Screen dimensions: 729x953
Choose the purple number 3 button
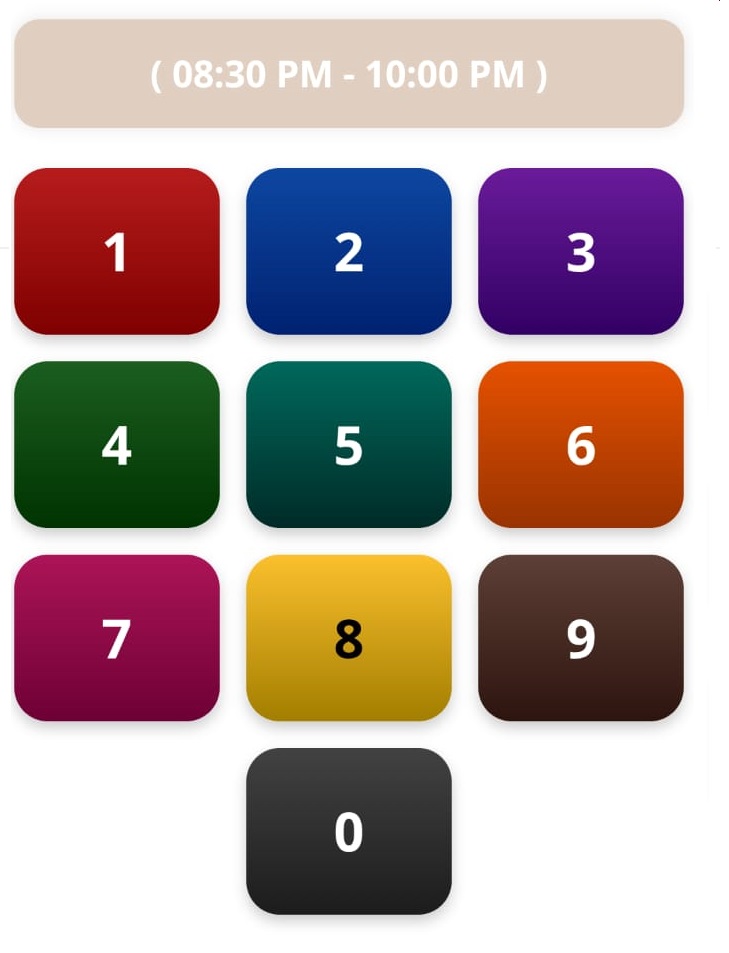580,251
